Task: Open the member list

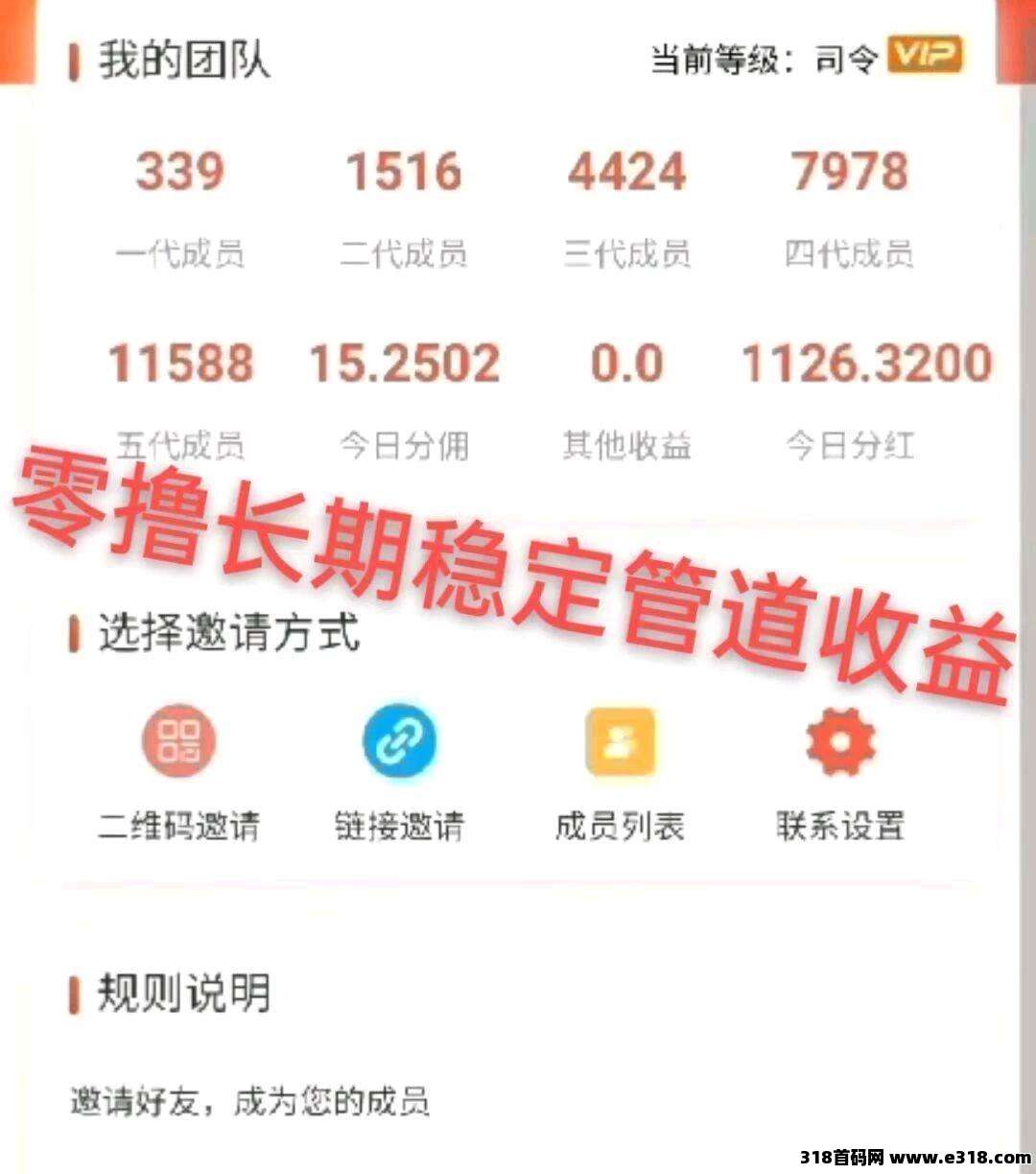Action: click(x=620, y=742)
